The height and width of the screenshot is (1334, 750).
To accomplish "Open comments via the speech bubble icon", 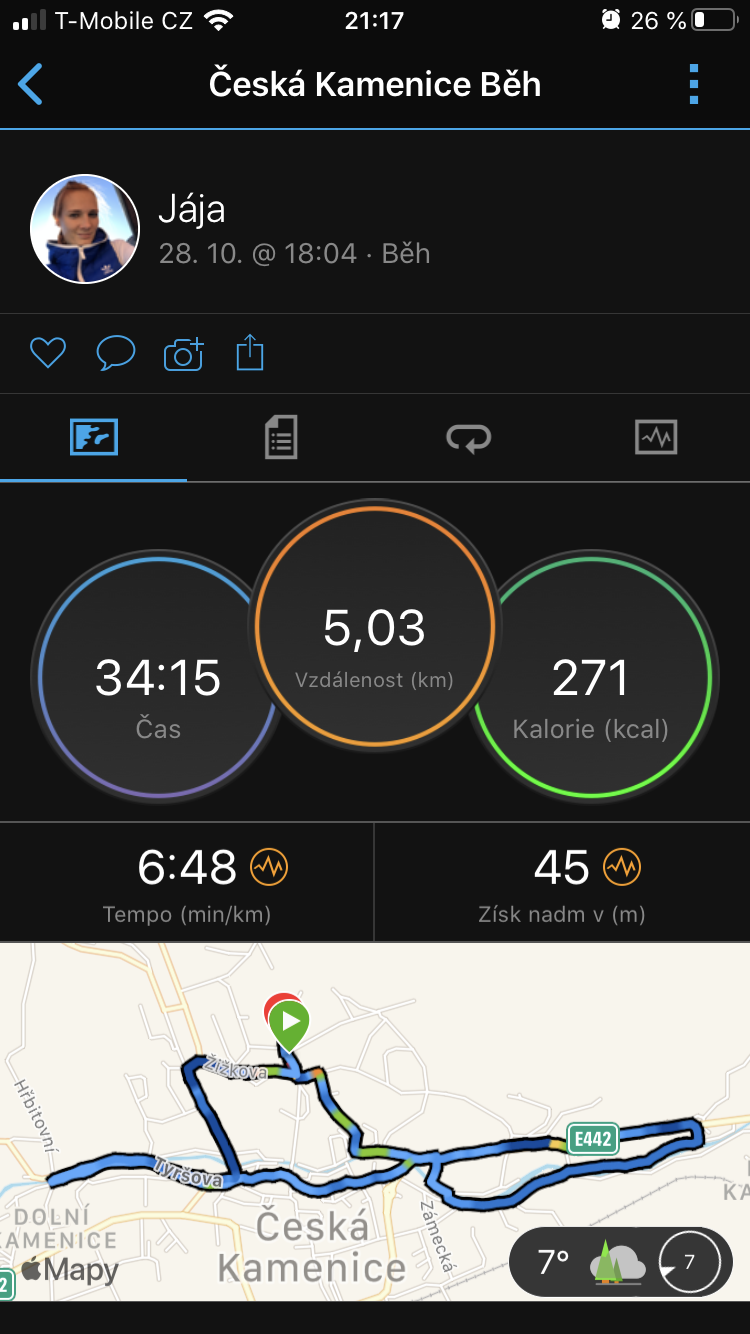I will pos(115,353).
